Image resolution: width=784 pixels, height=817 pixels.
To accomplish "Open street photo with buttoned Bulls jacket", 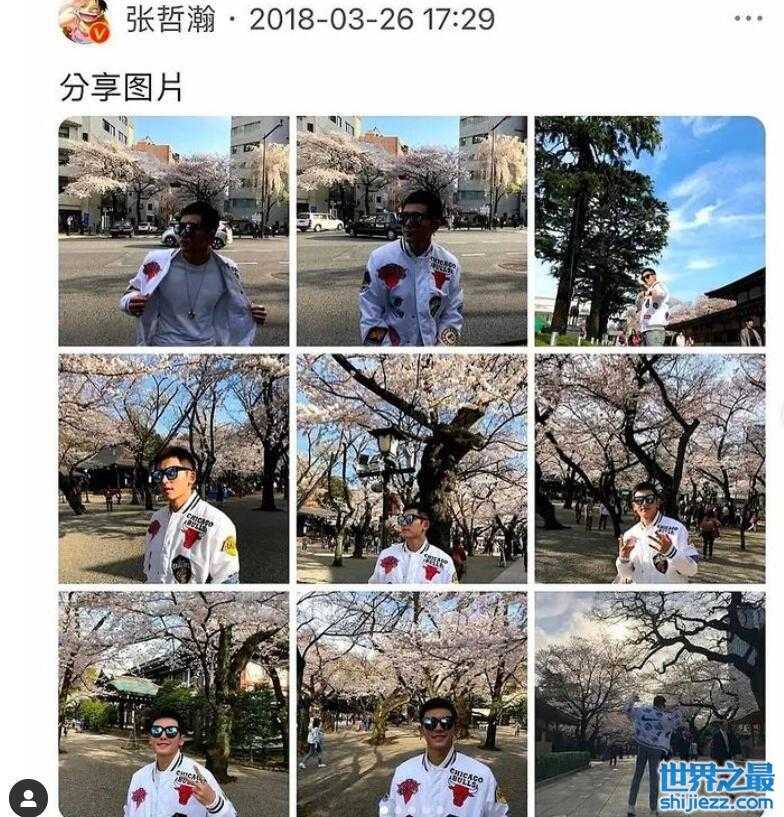I will [x=411, y=231].
